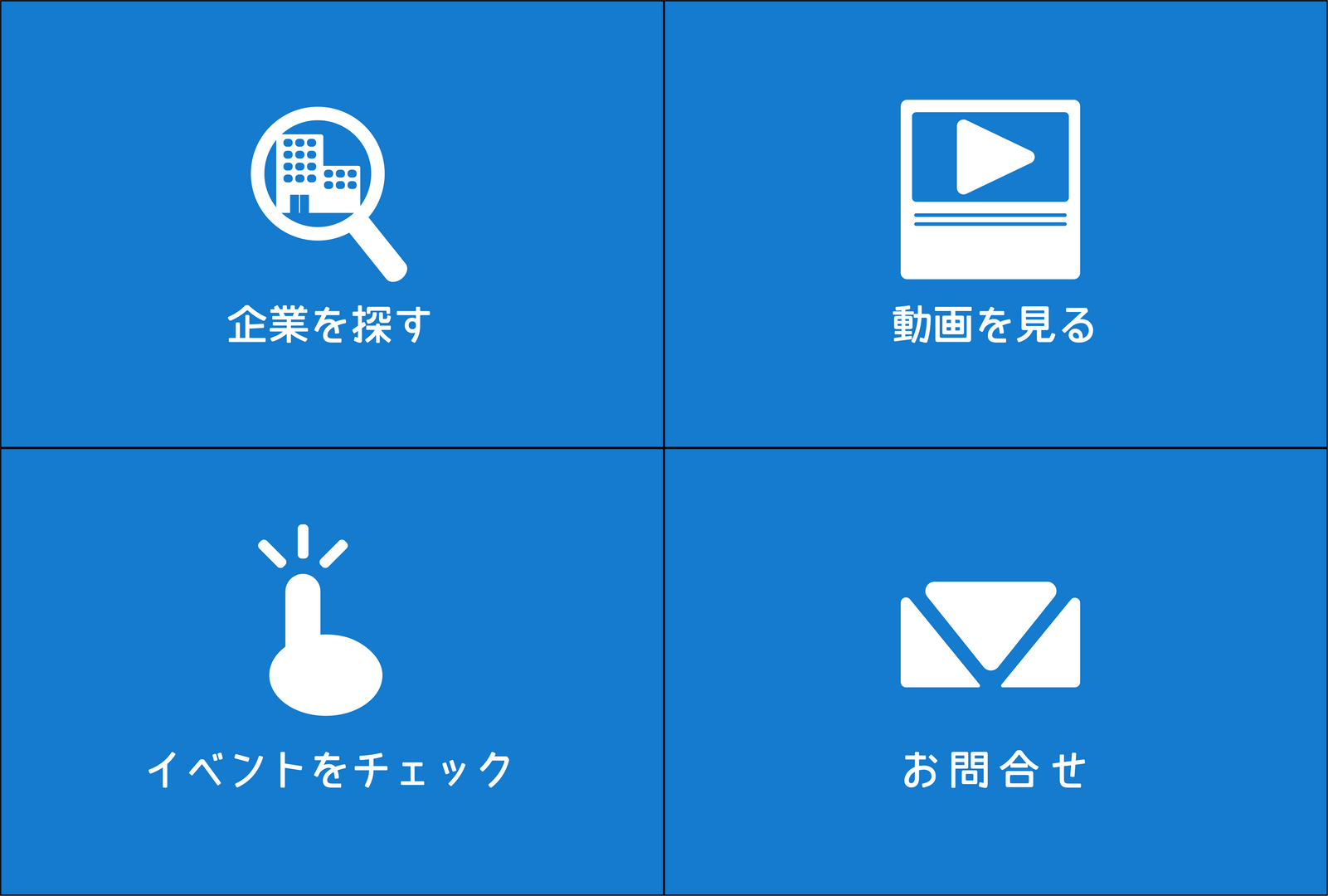Select the イベントをチェック events tile
The image size is (1328, 896).
[331, 672]
